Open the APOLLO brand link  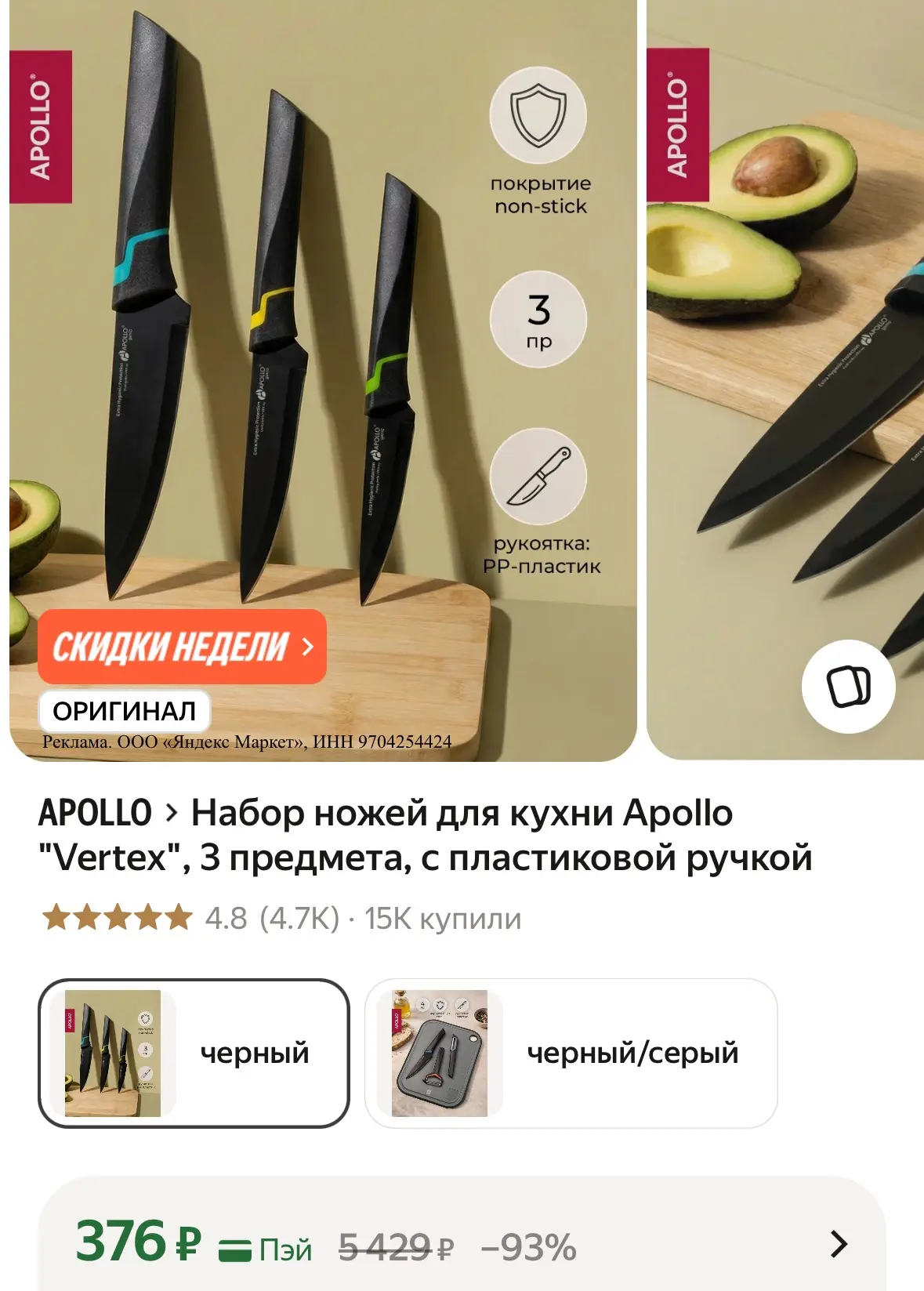[95, 813]
